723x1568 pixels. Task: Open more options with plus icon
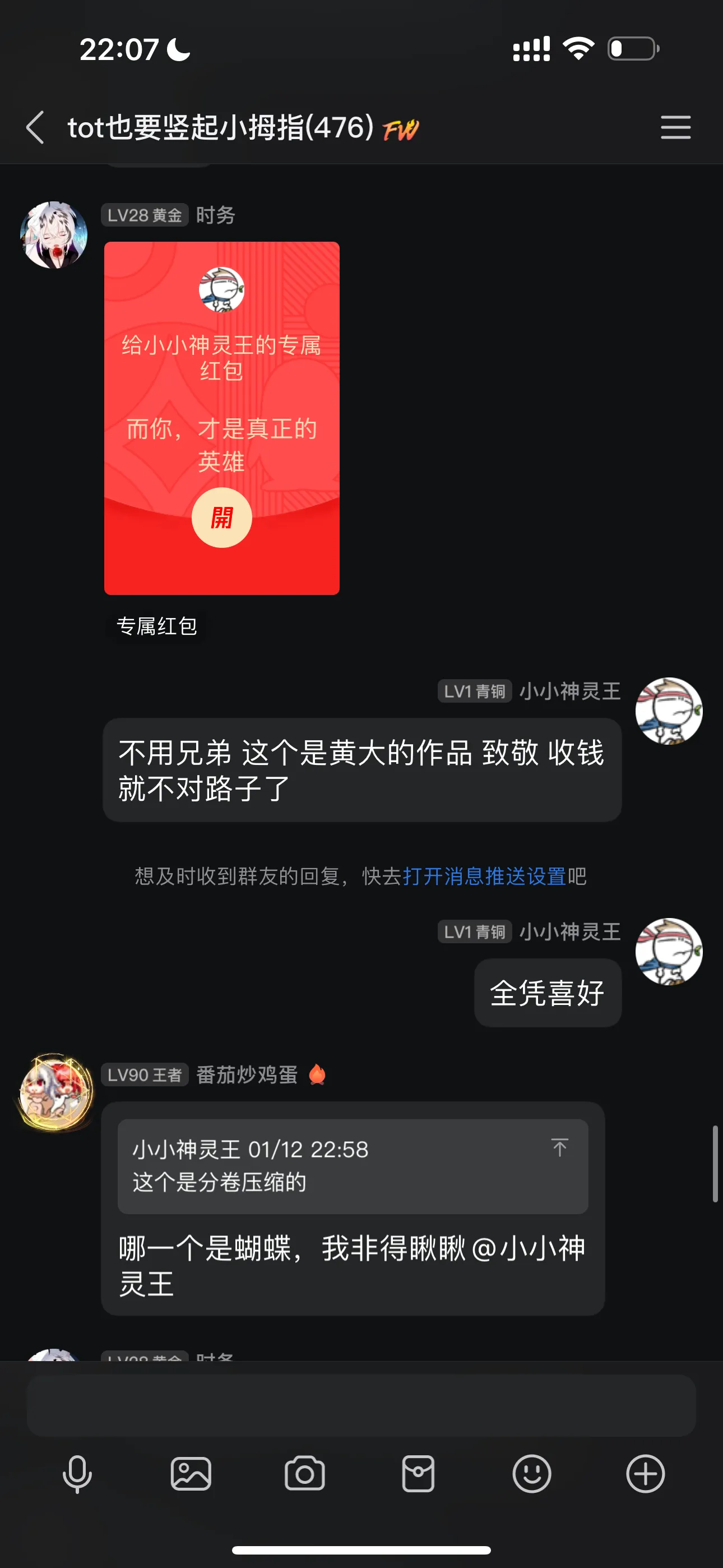tap(645, 1474)
